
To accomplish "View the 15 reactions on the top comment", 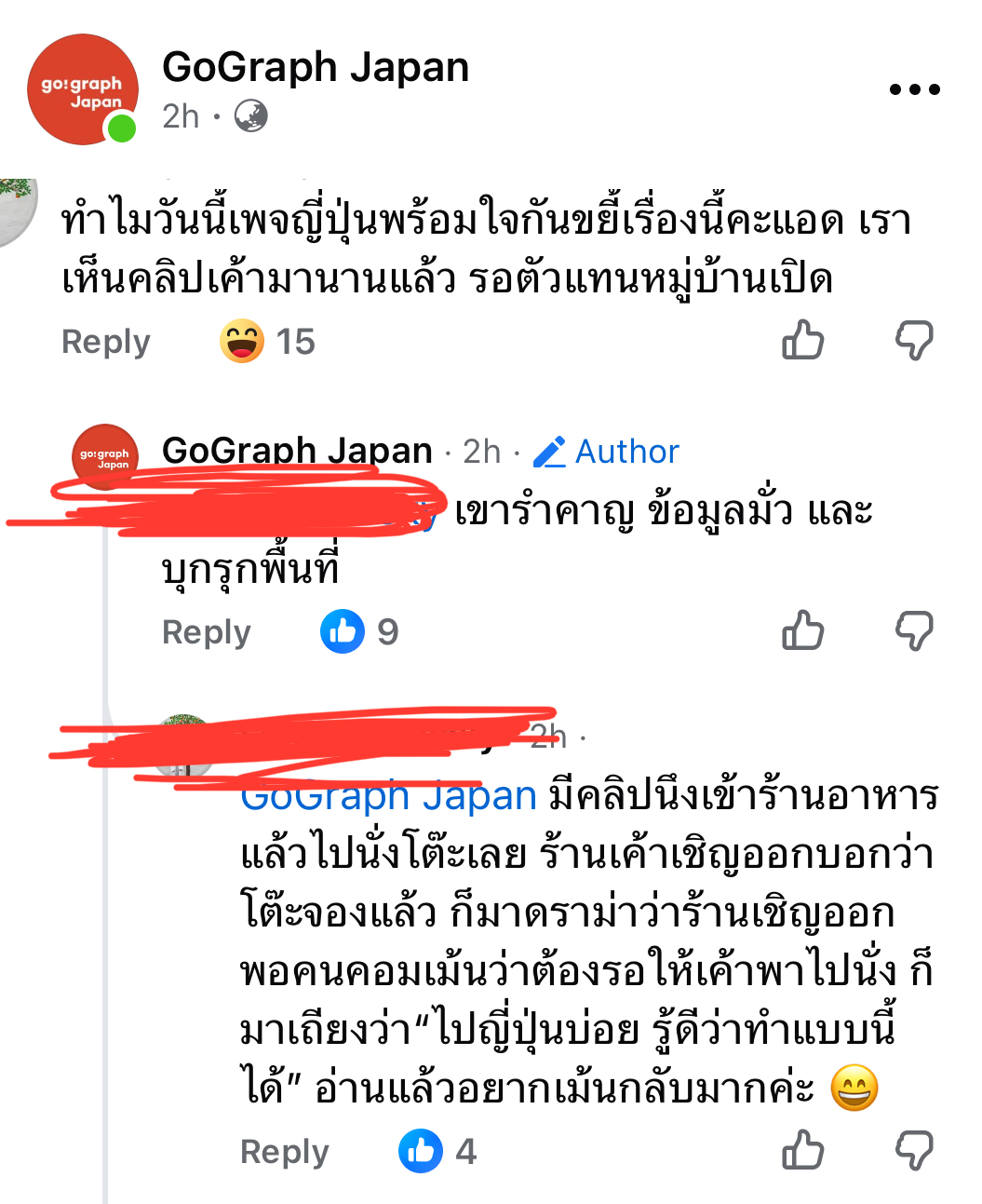I will click(268, 342).
